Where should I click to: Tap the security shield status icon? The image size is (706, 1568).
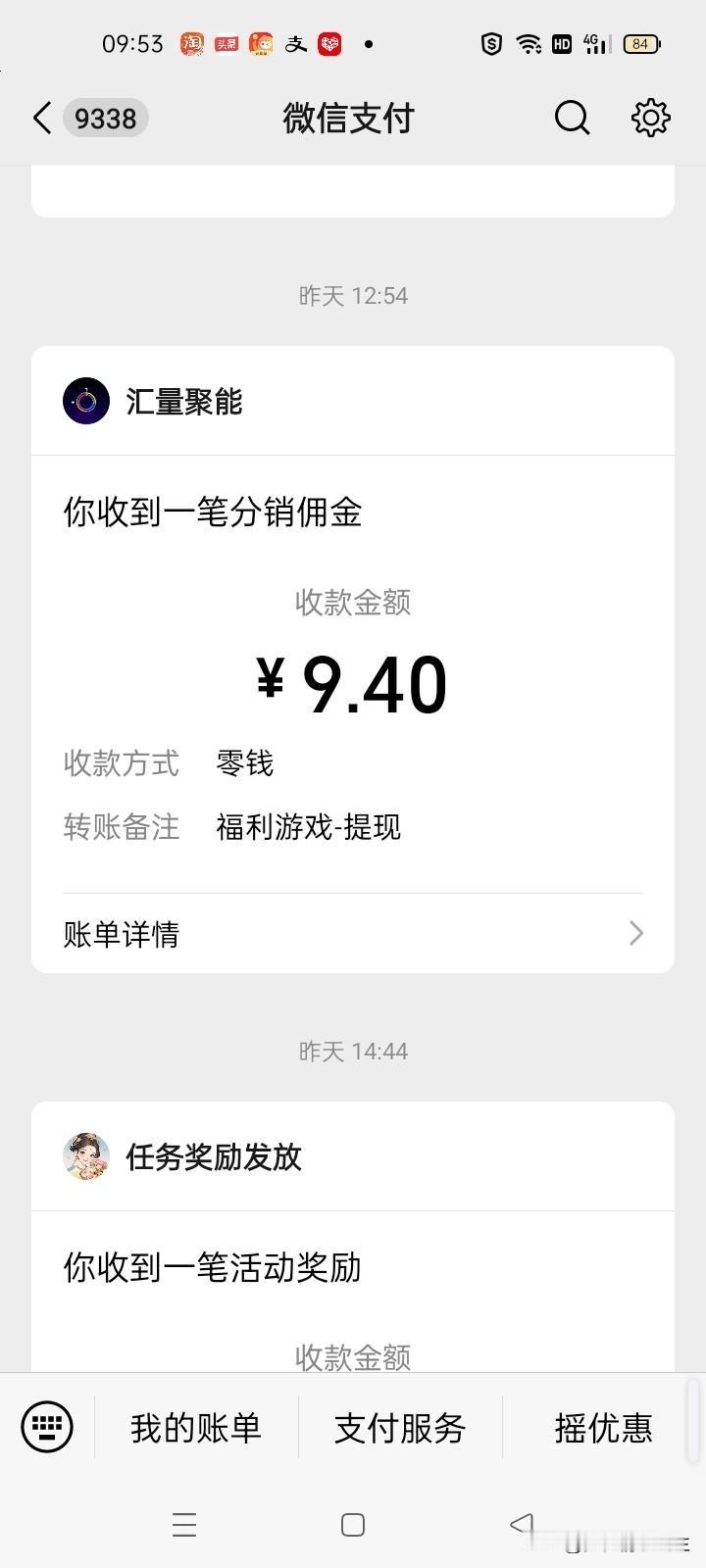pyautogui.click(x=490, y=43)
